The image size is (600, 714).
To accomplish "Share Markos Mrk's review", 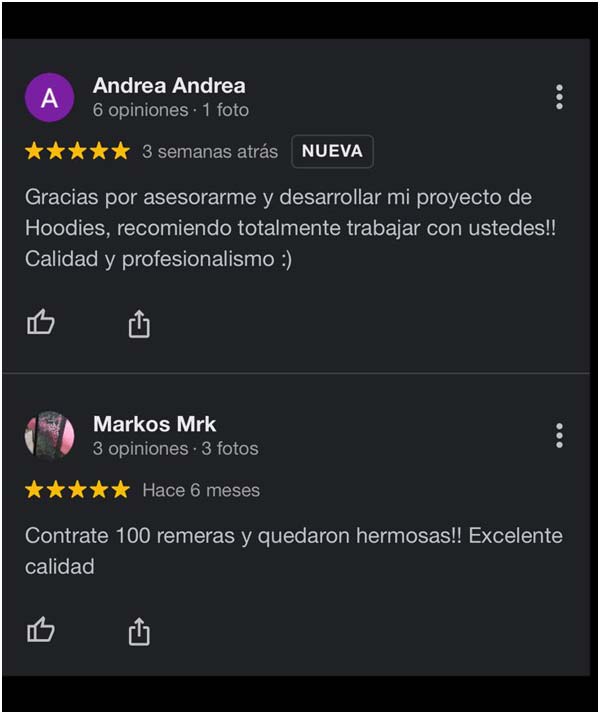I will [x=139, y=631].
